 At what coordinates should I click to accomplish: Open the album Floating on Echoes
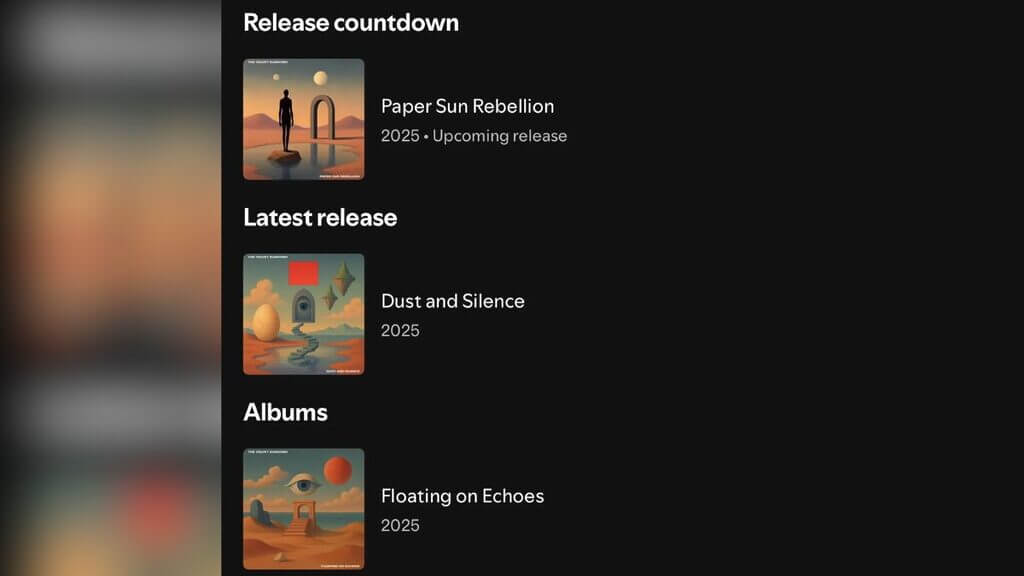462,496
